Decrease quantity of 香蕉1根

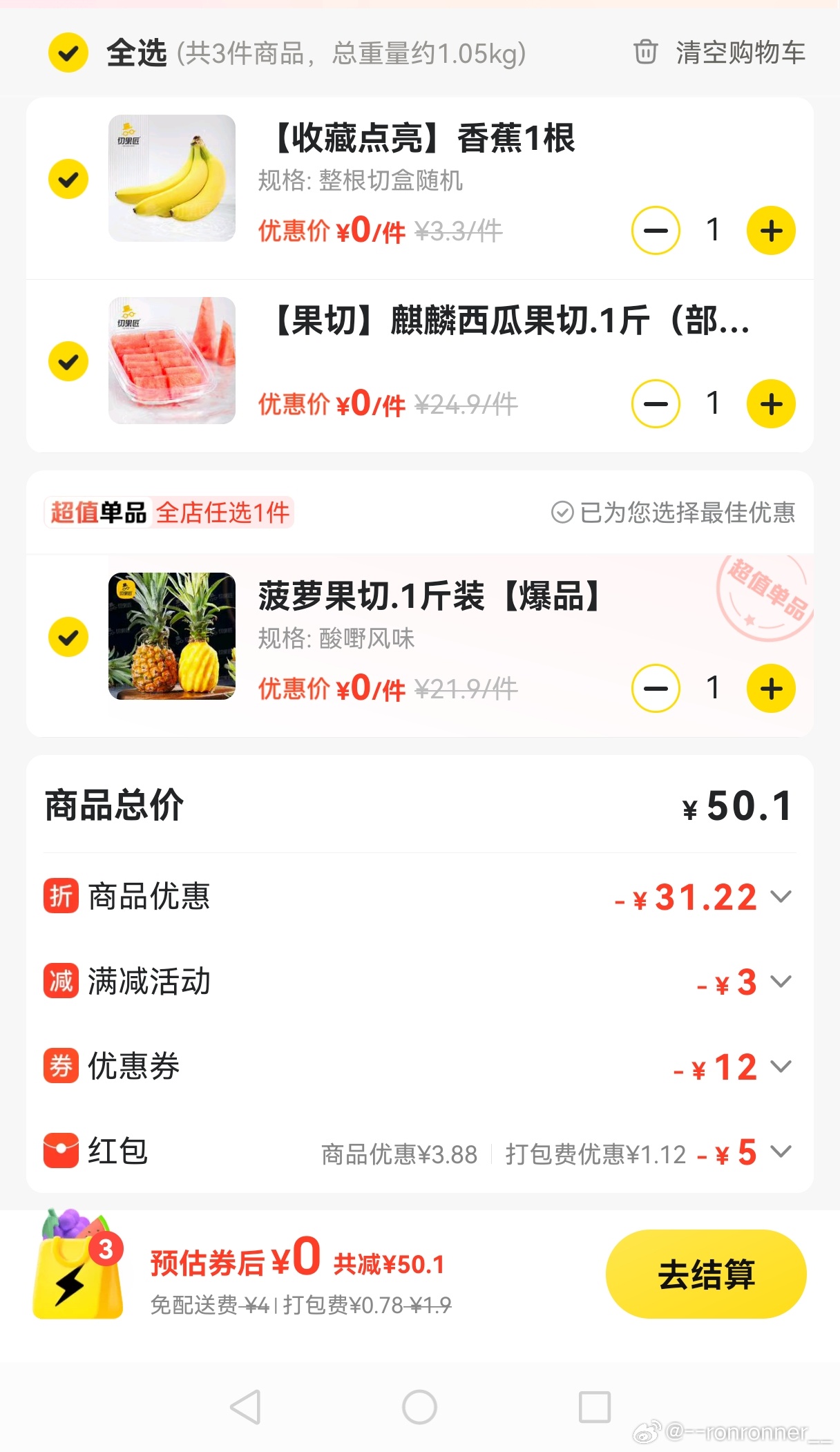[656, 231]
